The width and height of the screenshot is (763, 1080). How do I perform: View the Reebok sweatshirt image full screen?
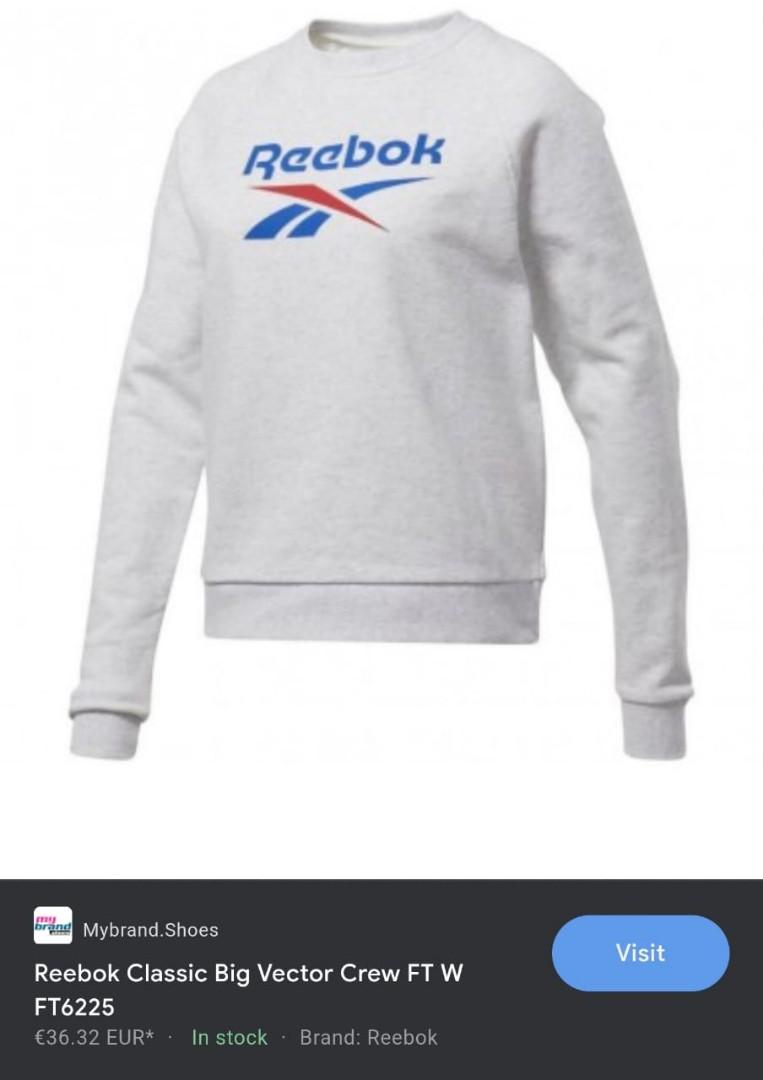click(380, 400)
